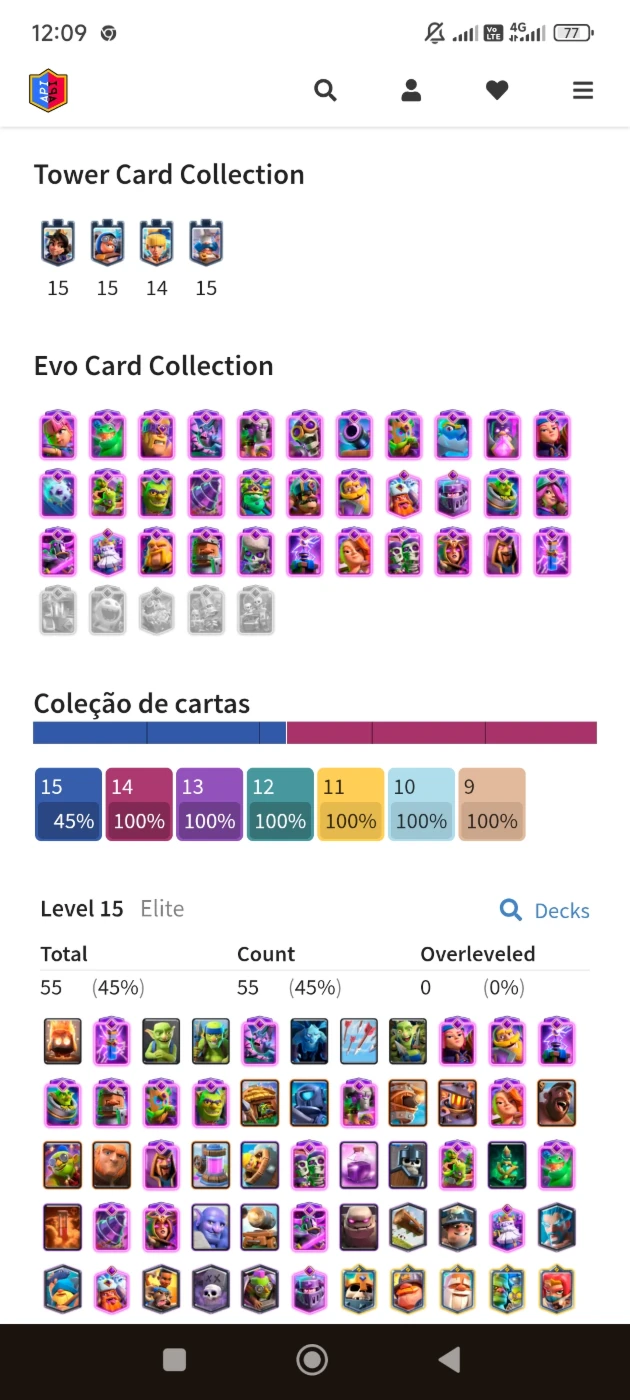Viewport: 630px width, 1400px height.
Task: Select level 11 collection chip
Action: (351, 804)
